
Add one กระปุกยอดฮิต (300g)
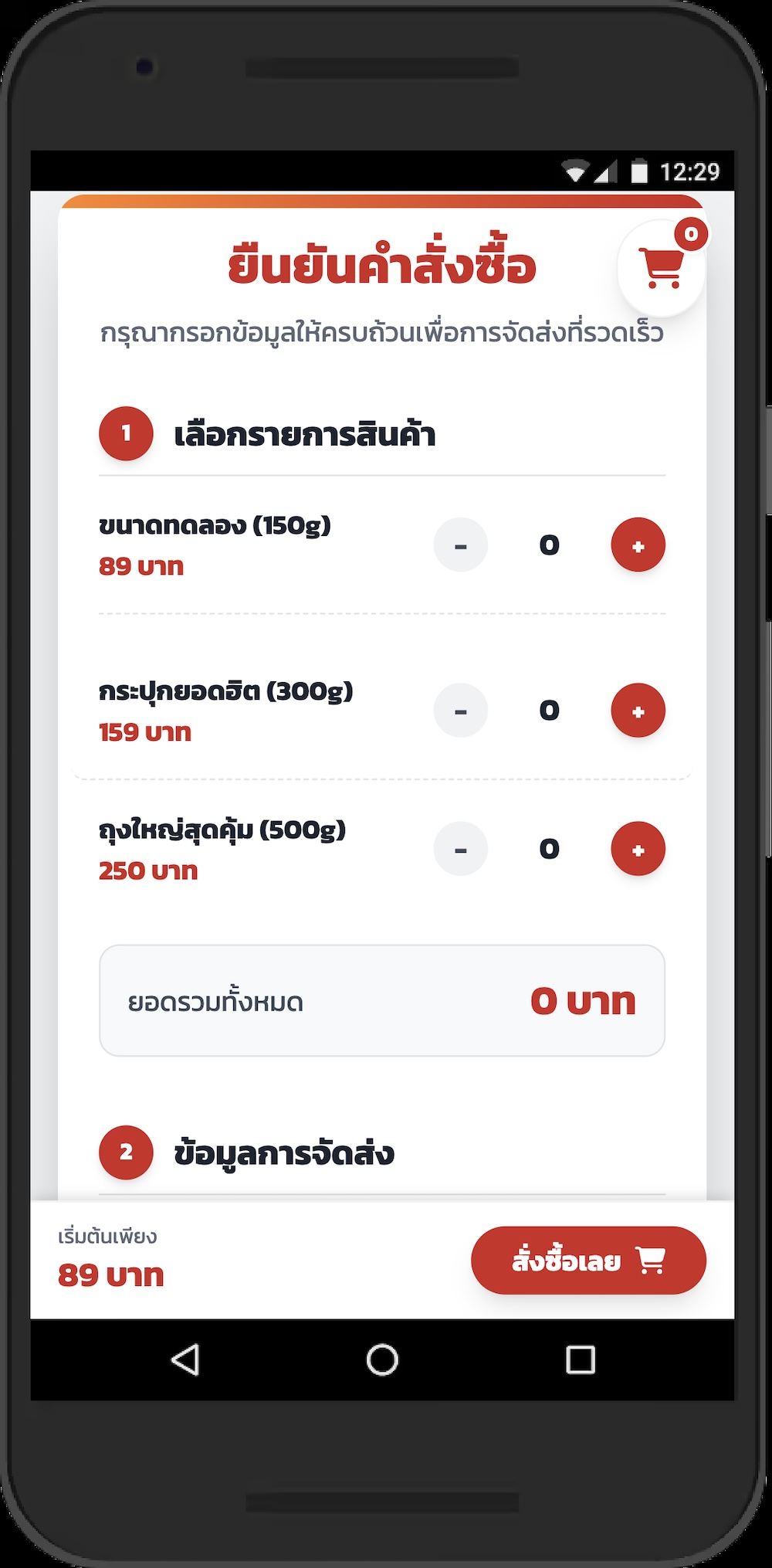pos(638,711)
